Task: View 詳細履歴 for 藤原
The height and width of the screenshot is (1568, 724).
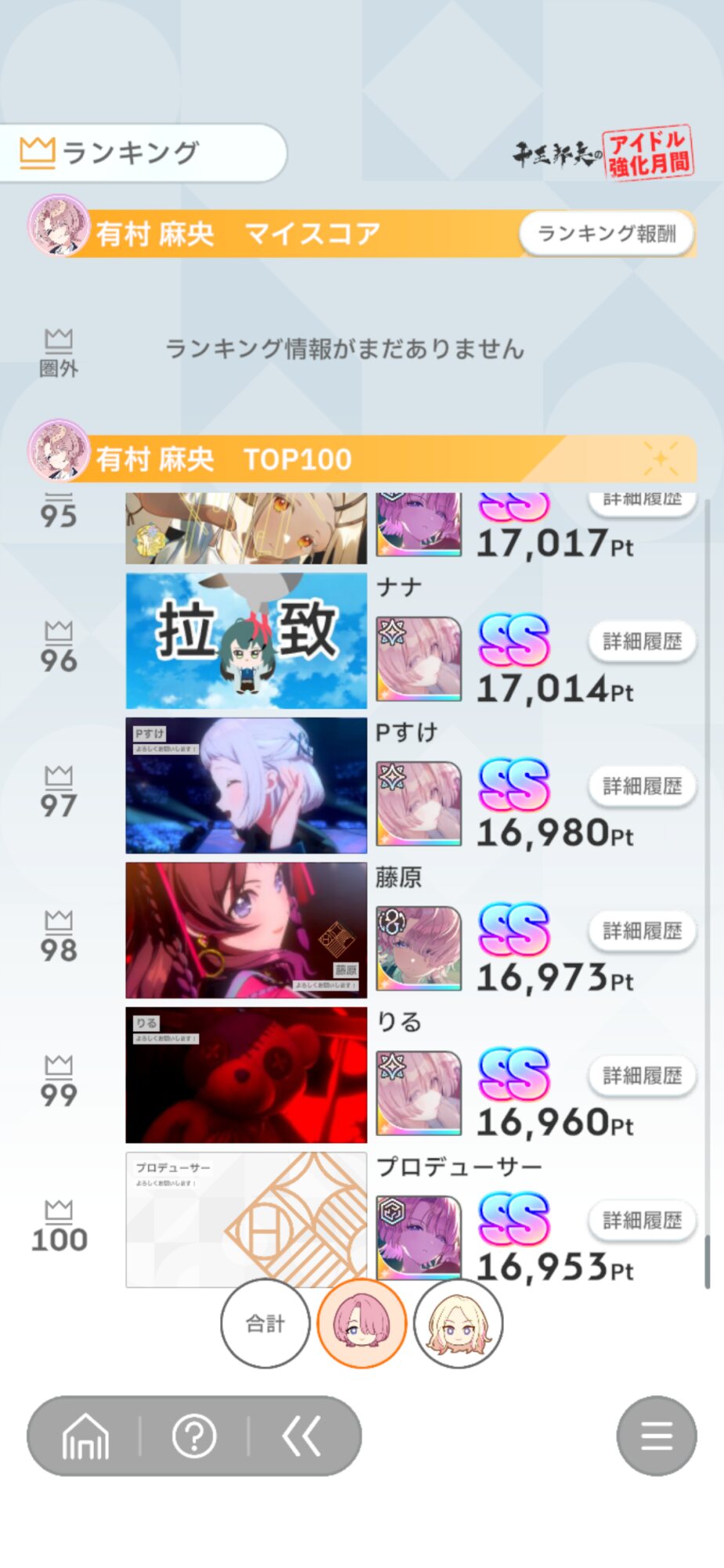Action: point(642,931)
